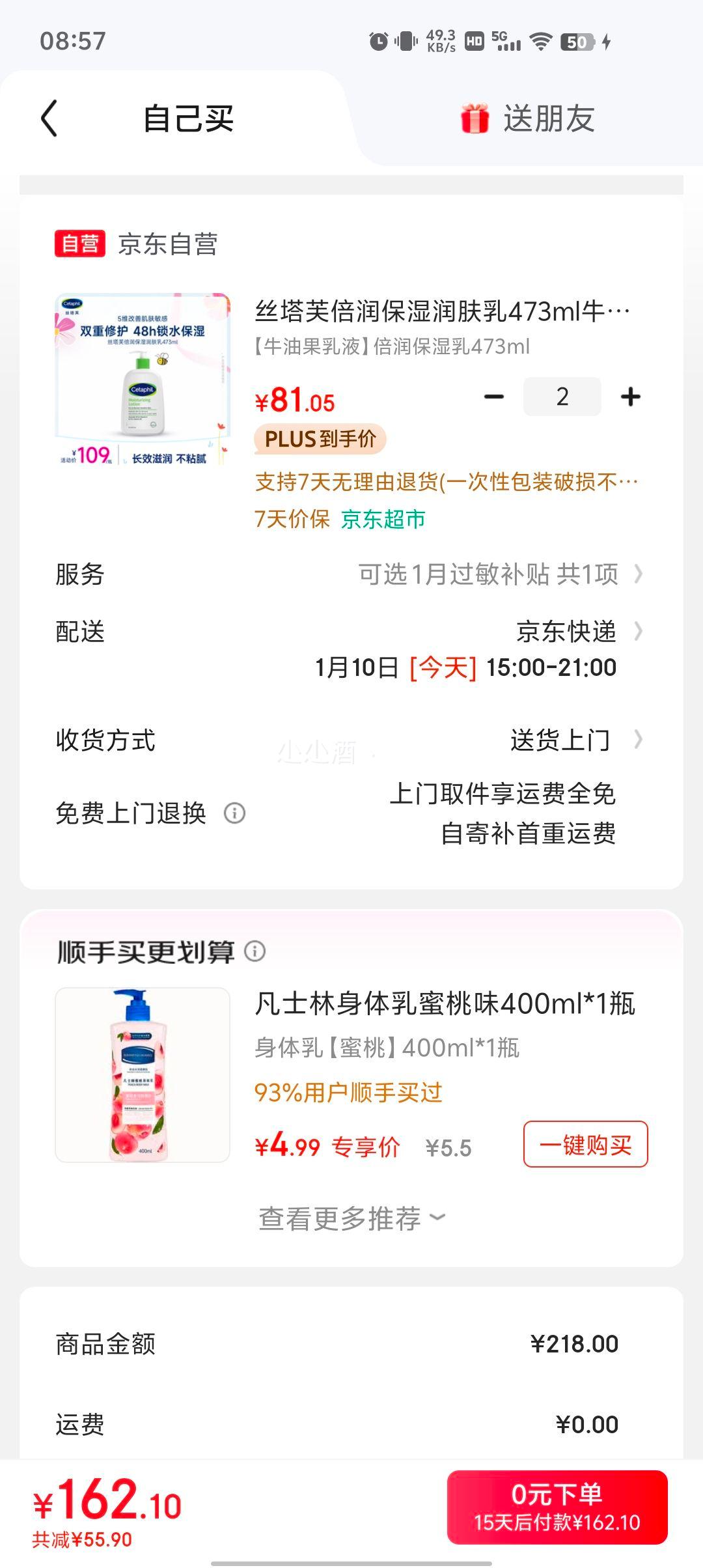Open the 收货方式 delivery method row
The width and height of the screenshot is (703, 1568).
tap(561, 740)
